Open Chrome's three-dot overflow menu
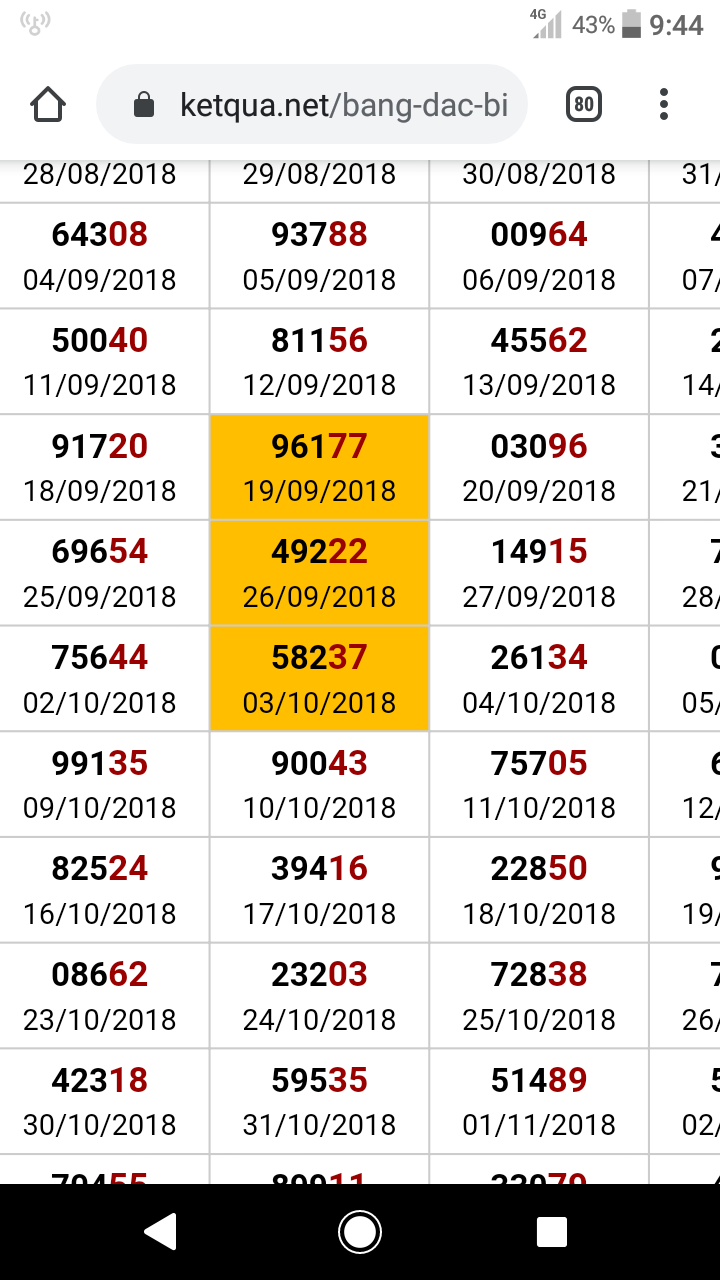Image resolution: width=720 pixels, height=1280 pixels. coord(664,104)
